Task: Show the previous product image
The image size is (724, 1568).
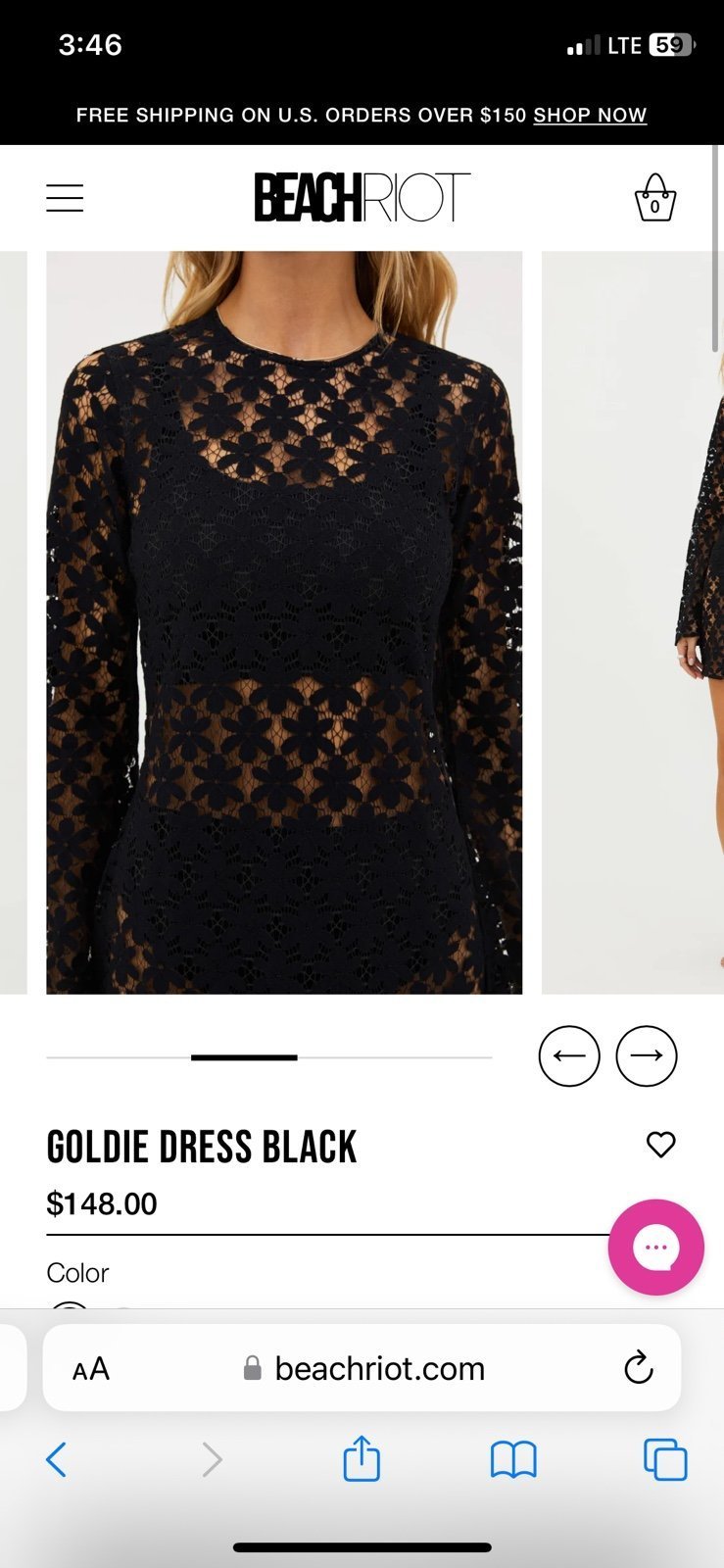Action: (x=569, y=1055)
